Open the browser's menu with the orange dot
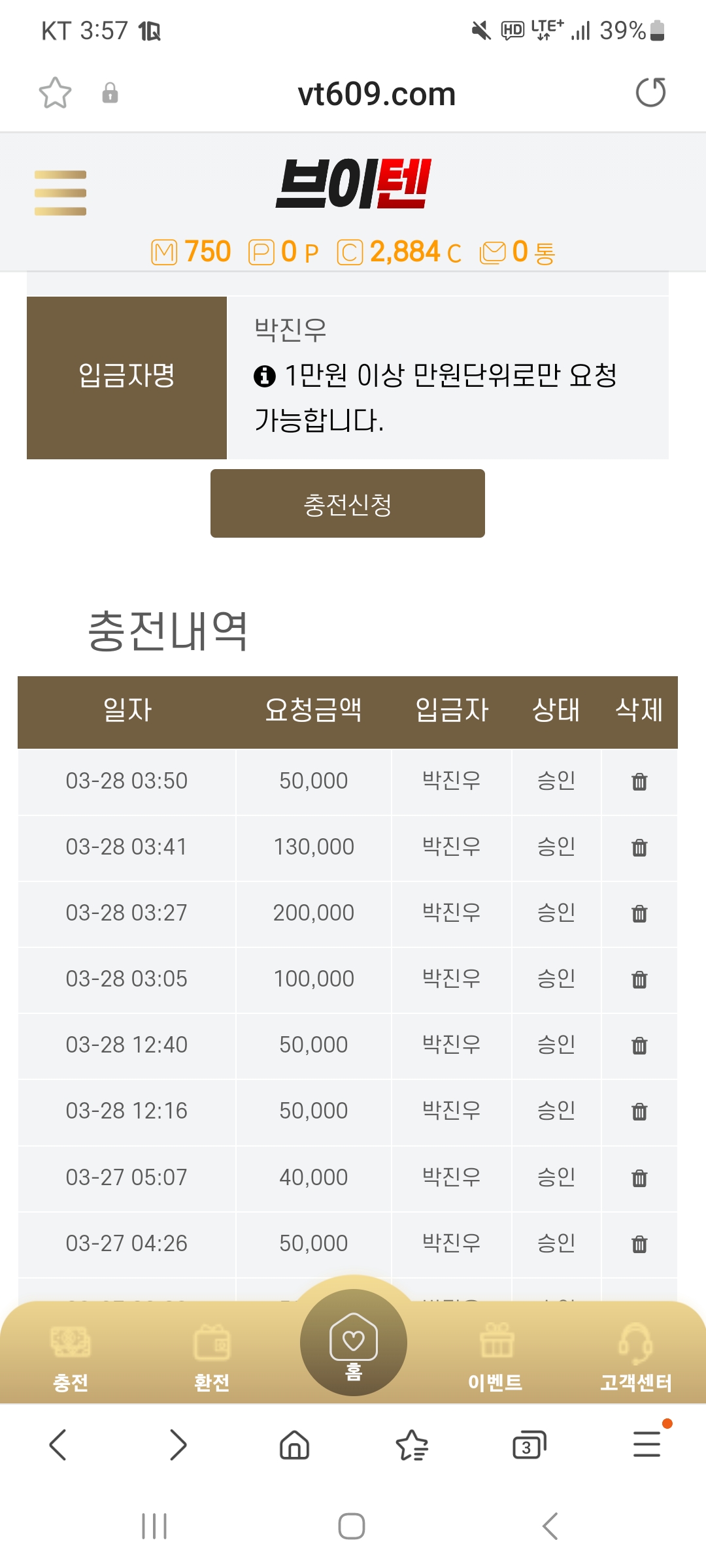 click(647, 1444)
